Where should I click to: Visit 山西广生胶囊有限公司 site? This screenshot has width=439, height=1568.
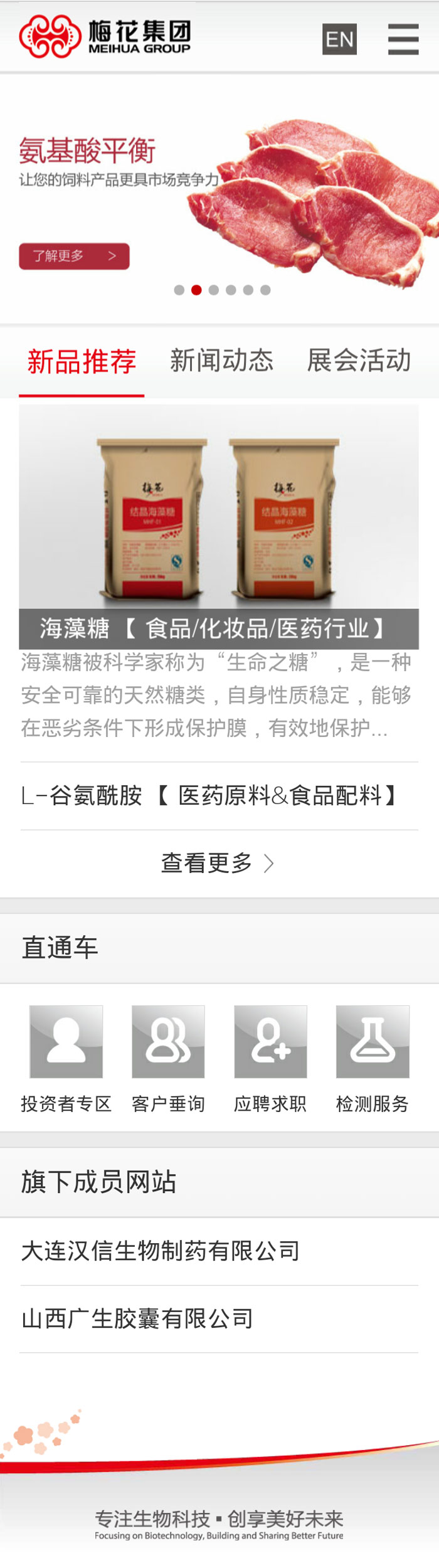[137, 1318]
